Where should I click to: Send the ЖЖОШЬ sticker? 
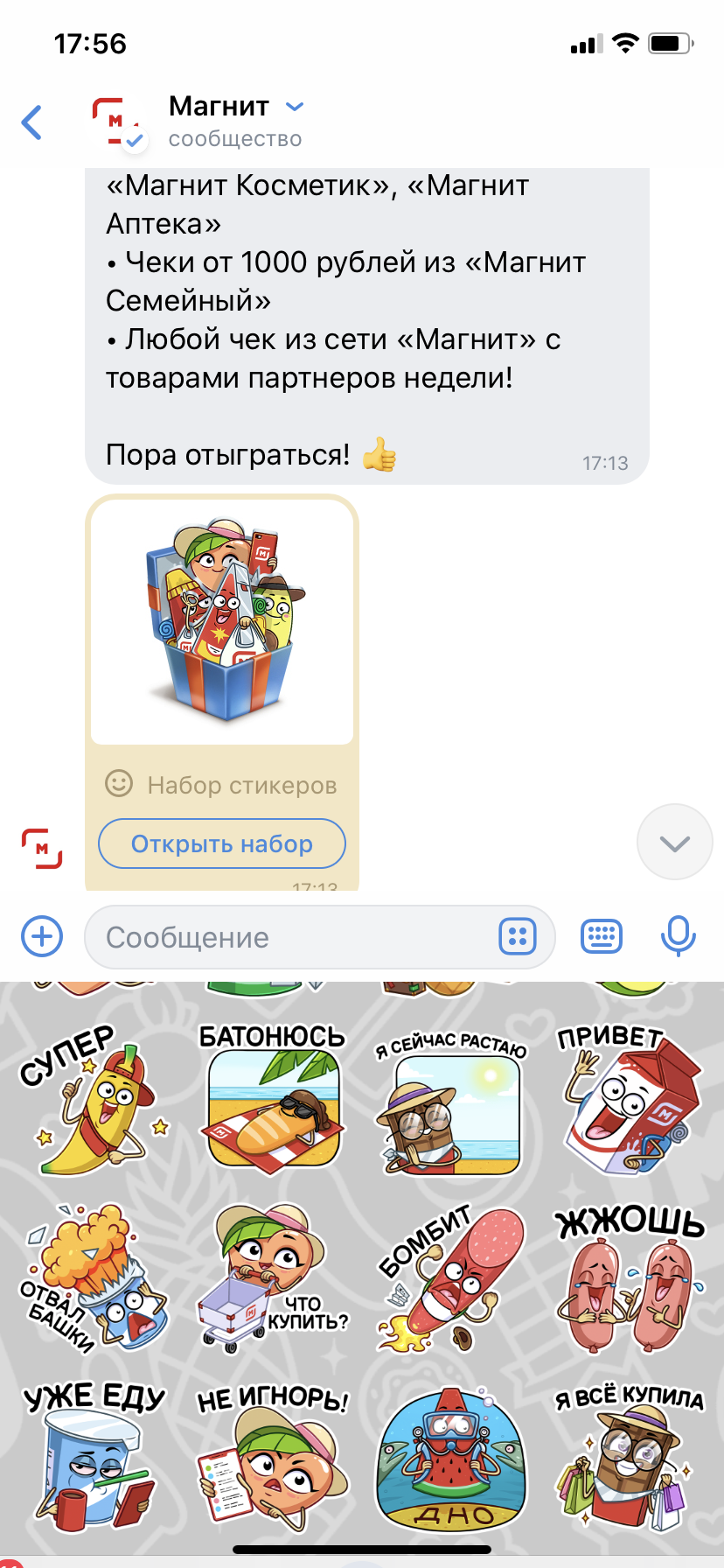(630, 1278)
